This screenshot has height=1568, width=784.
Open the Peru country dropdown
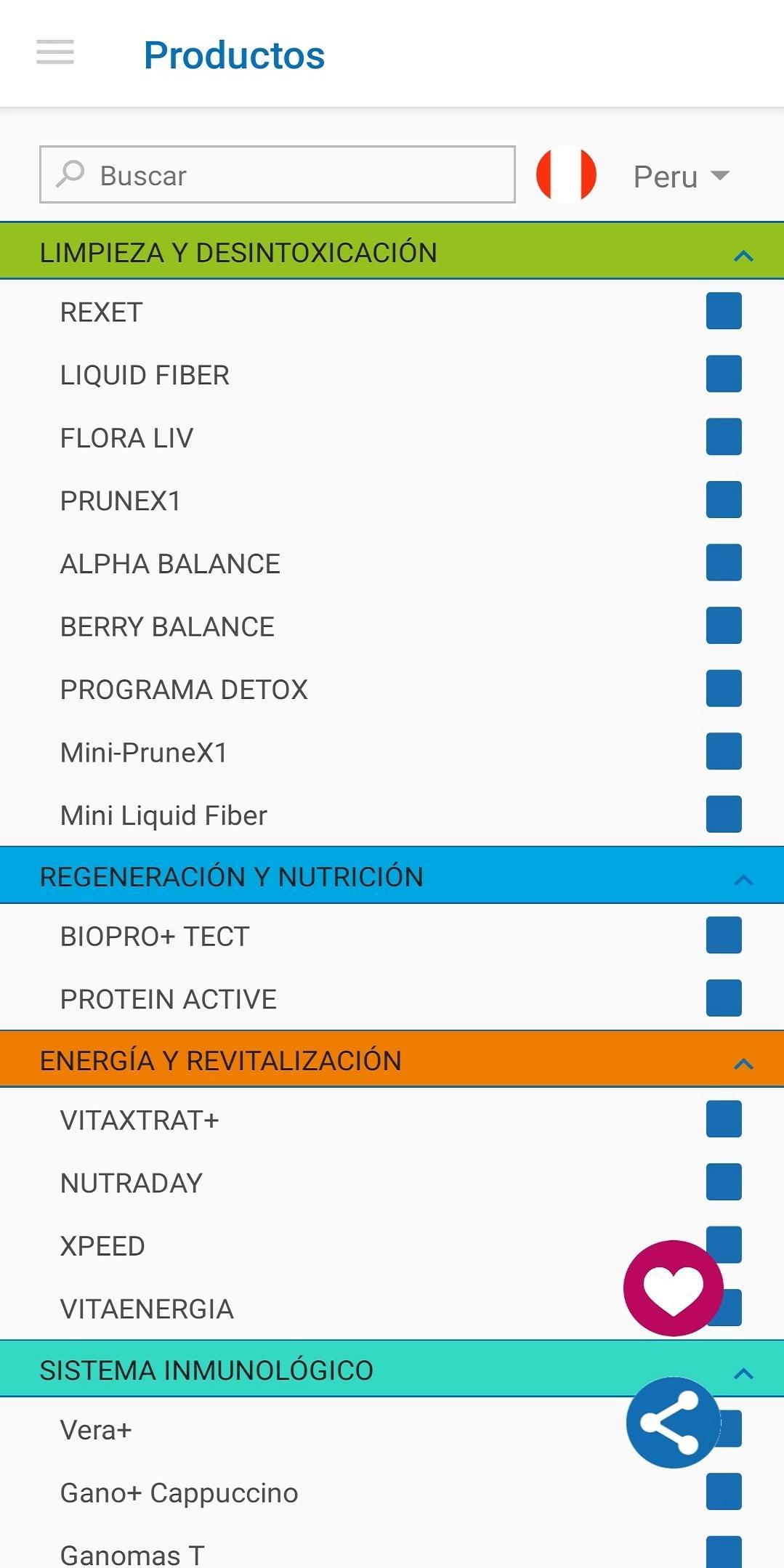pyautogui.click(x=680, y=176)
